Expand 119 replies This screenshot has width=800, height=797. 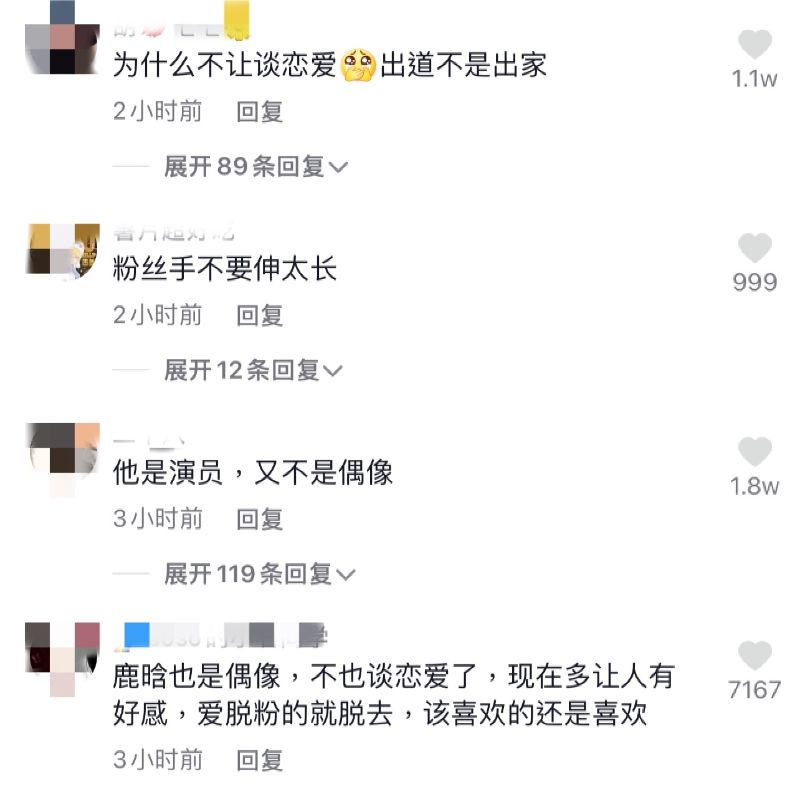[x=260, y=574]
